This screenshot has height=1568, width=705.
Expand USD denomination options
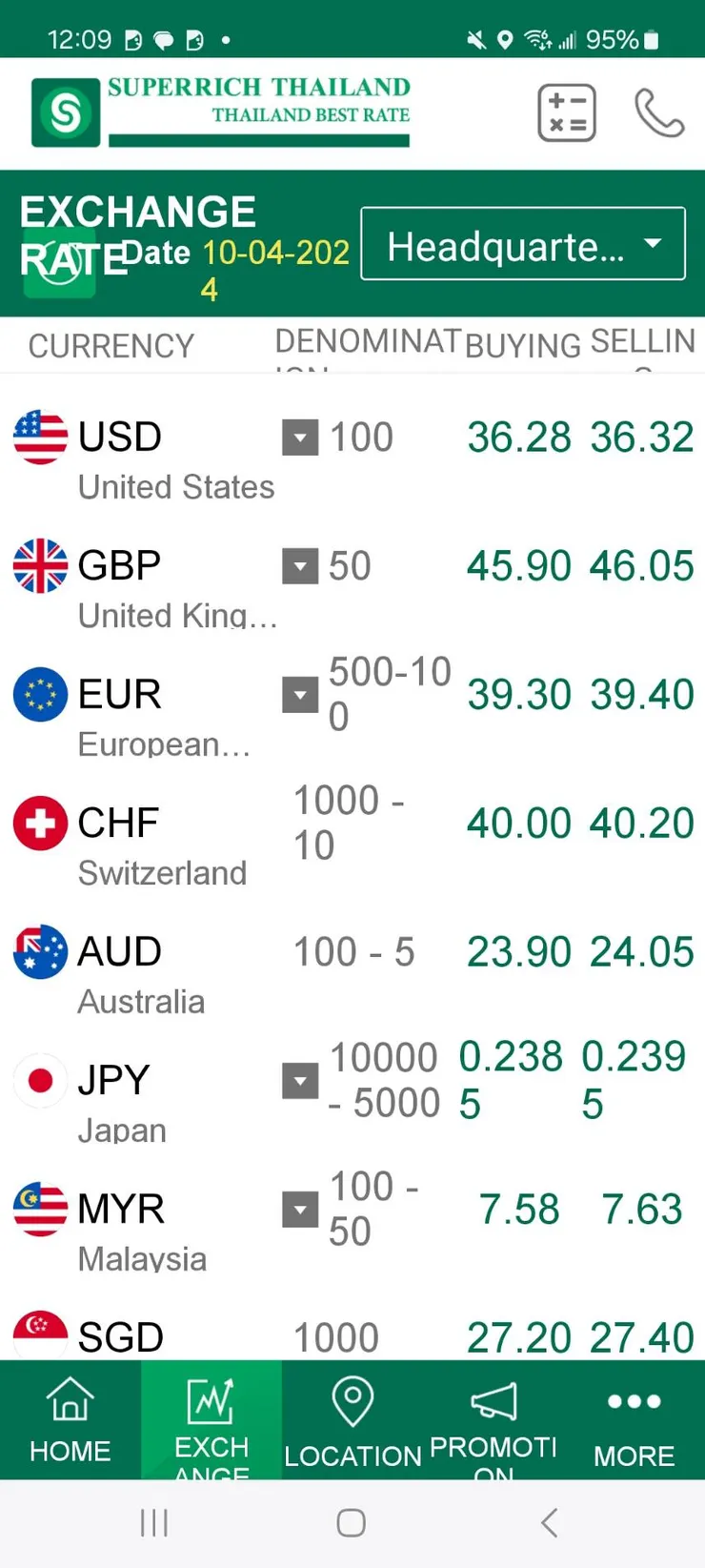pos(300,438)
